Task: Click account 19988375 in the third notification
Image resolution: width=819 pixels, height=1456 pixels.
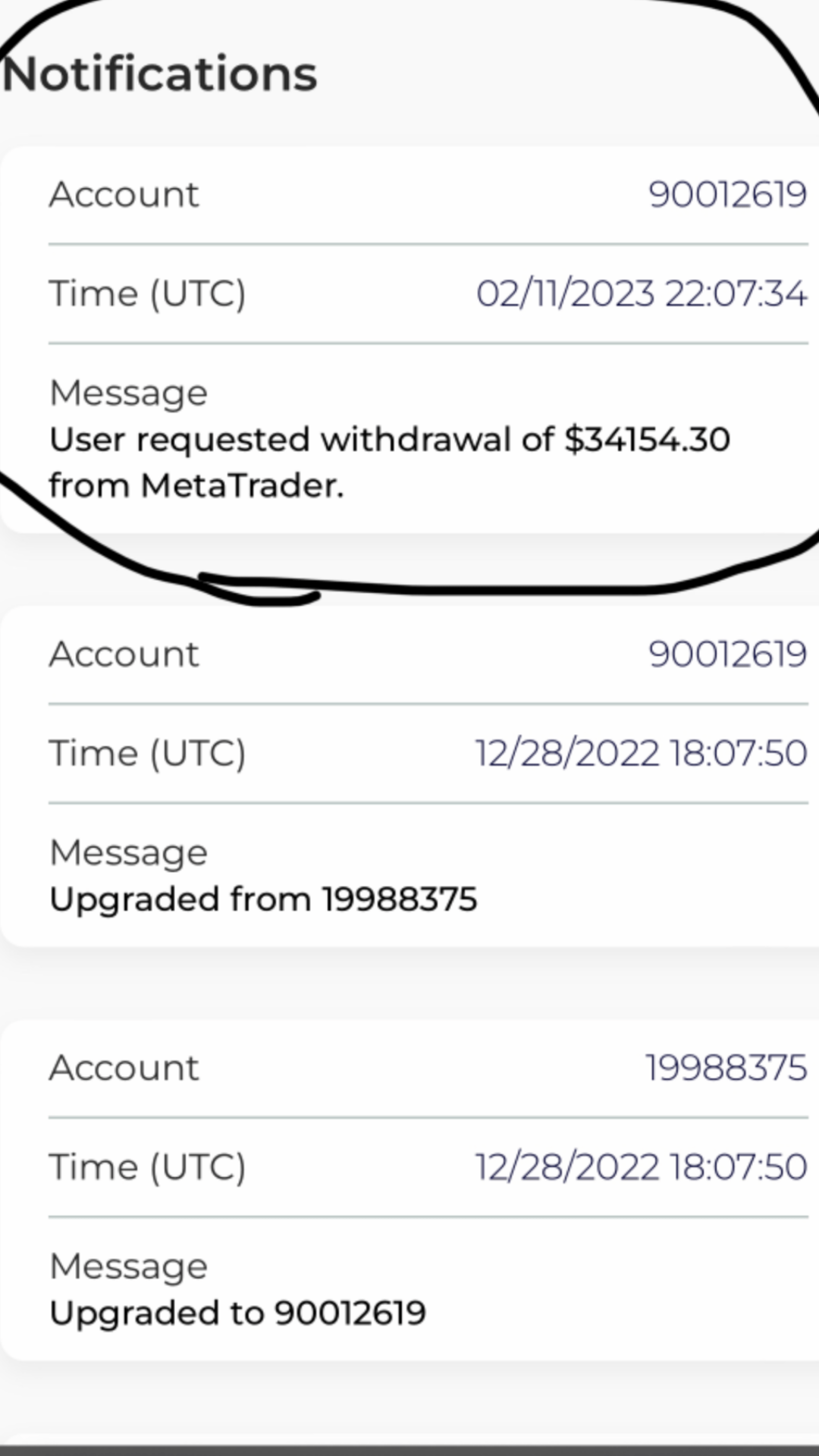Action: coord(726,1068)
